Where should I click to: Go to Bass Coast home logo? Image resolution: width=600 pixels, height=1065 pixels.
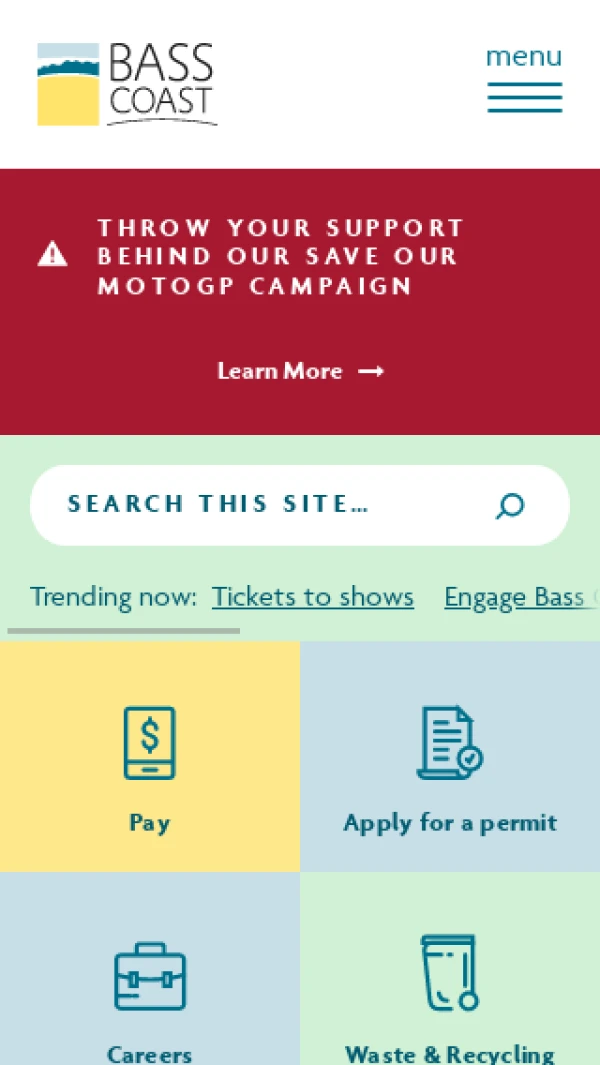tap(127, 84)
